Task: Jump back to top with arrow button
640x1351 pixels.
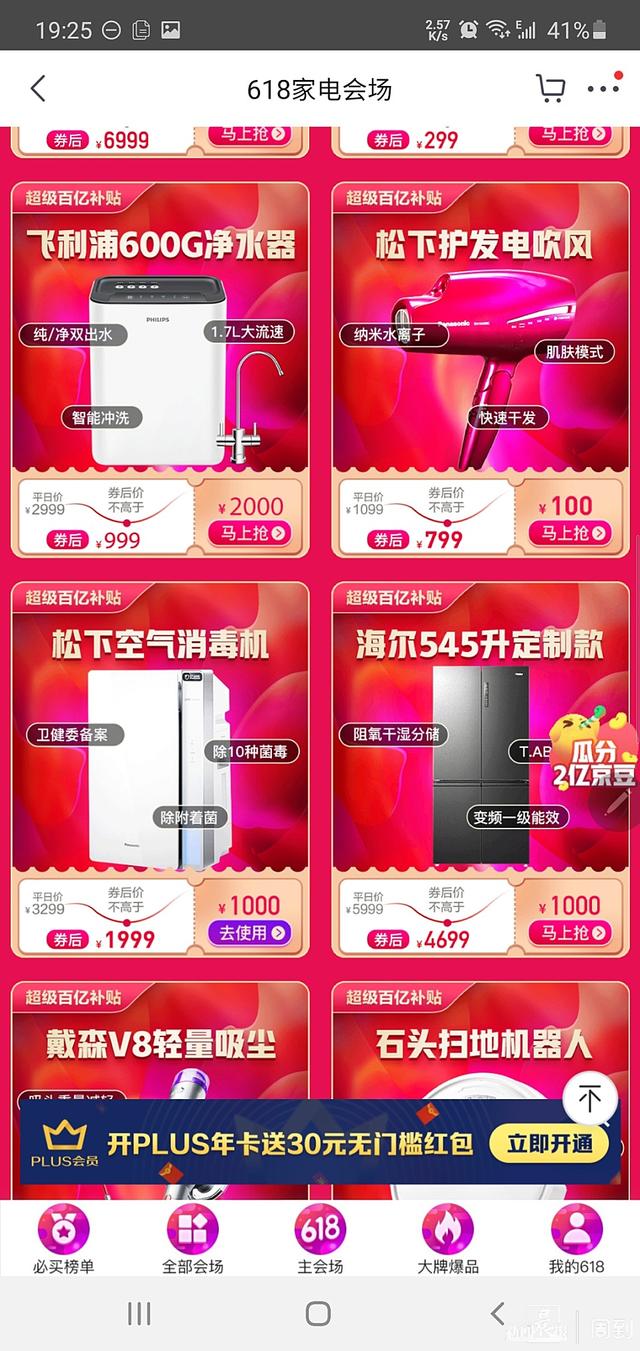Action: click(x=590, y=1098)
